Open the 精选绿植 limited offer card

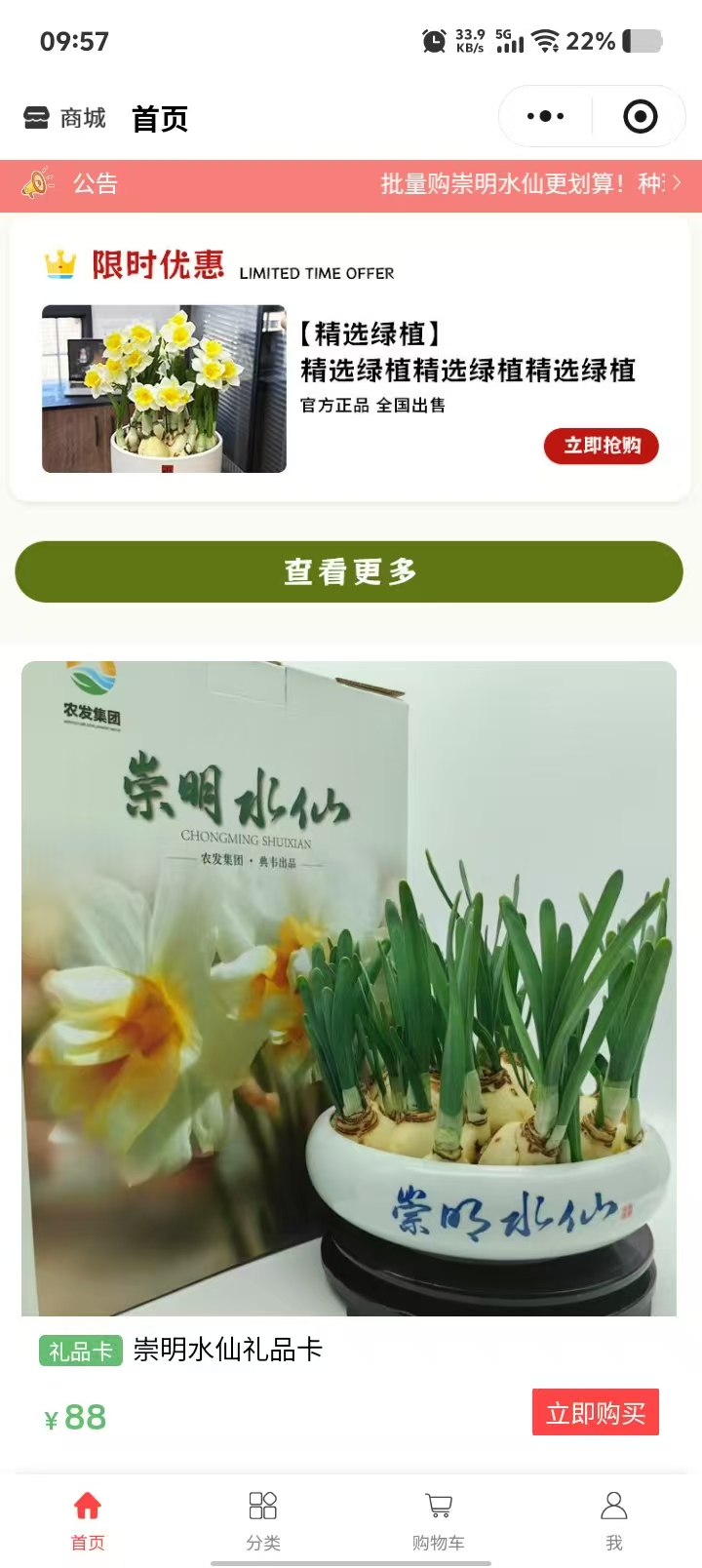point(164,389)
